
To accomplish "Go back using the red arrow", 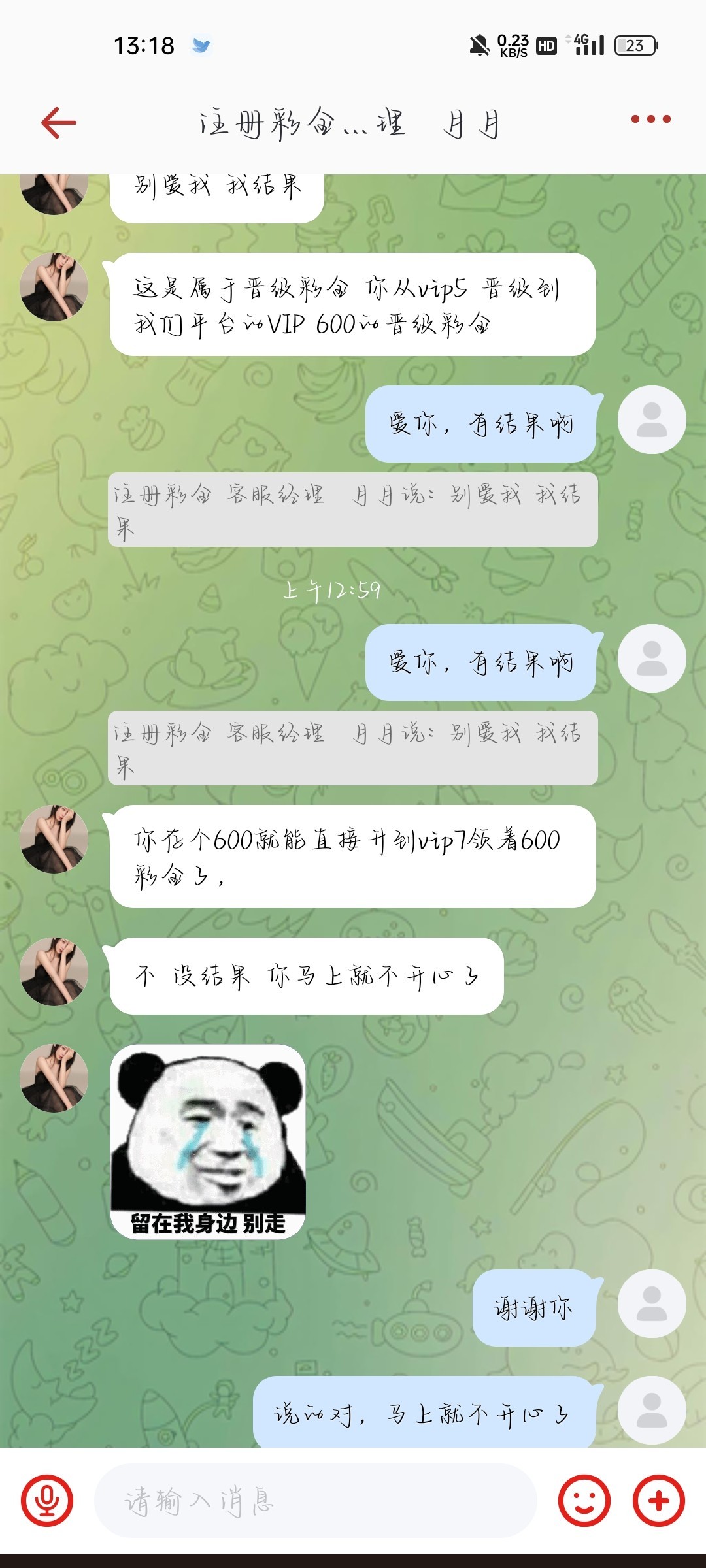I will 59,122.
